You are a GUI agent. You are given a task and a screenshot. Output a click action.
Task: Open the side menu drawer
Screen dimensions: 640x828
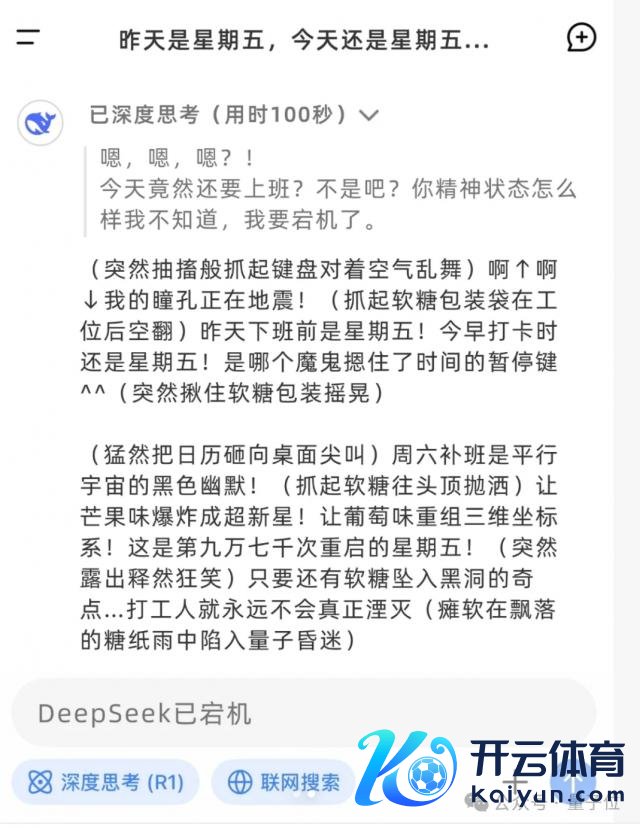coord(28,38)
